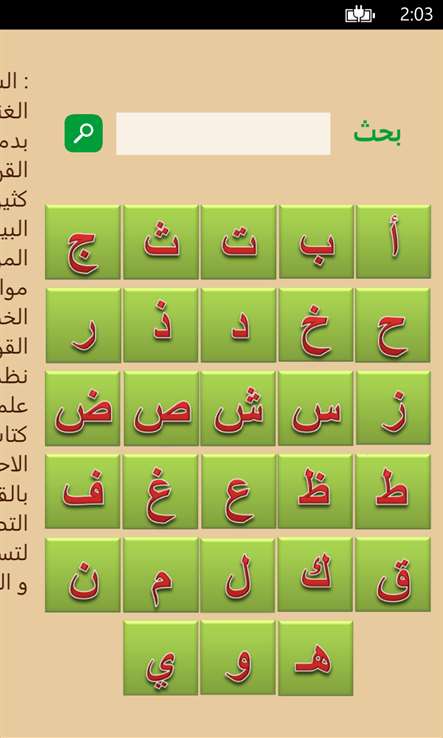This screenshot has width=443, height=738.
Task: Pick the letter ر tile
Action: pyautogui.click(x=83, y=325)
